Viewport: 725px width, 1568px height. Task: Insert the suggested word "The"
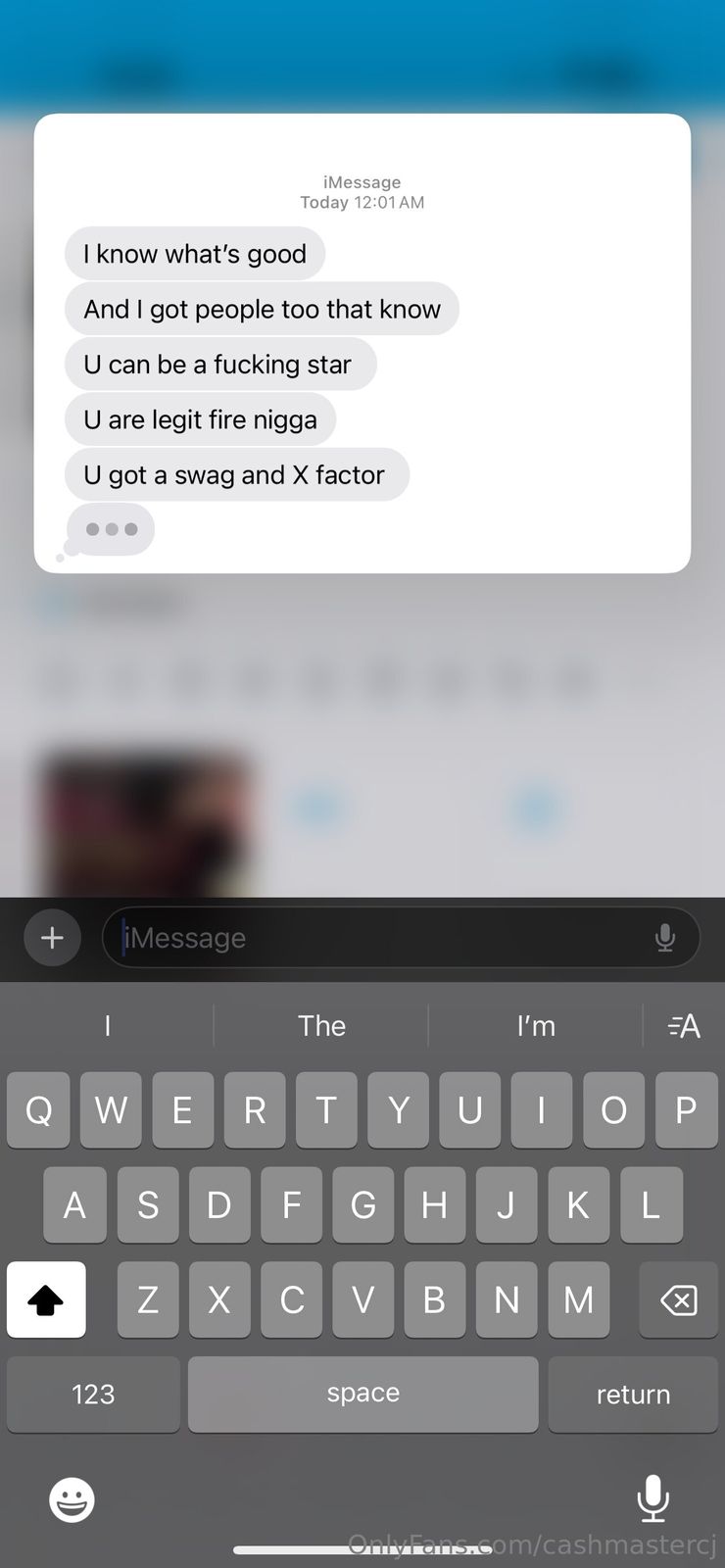[x=321, y=1026]
